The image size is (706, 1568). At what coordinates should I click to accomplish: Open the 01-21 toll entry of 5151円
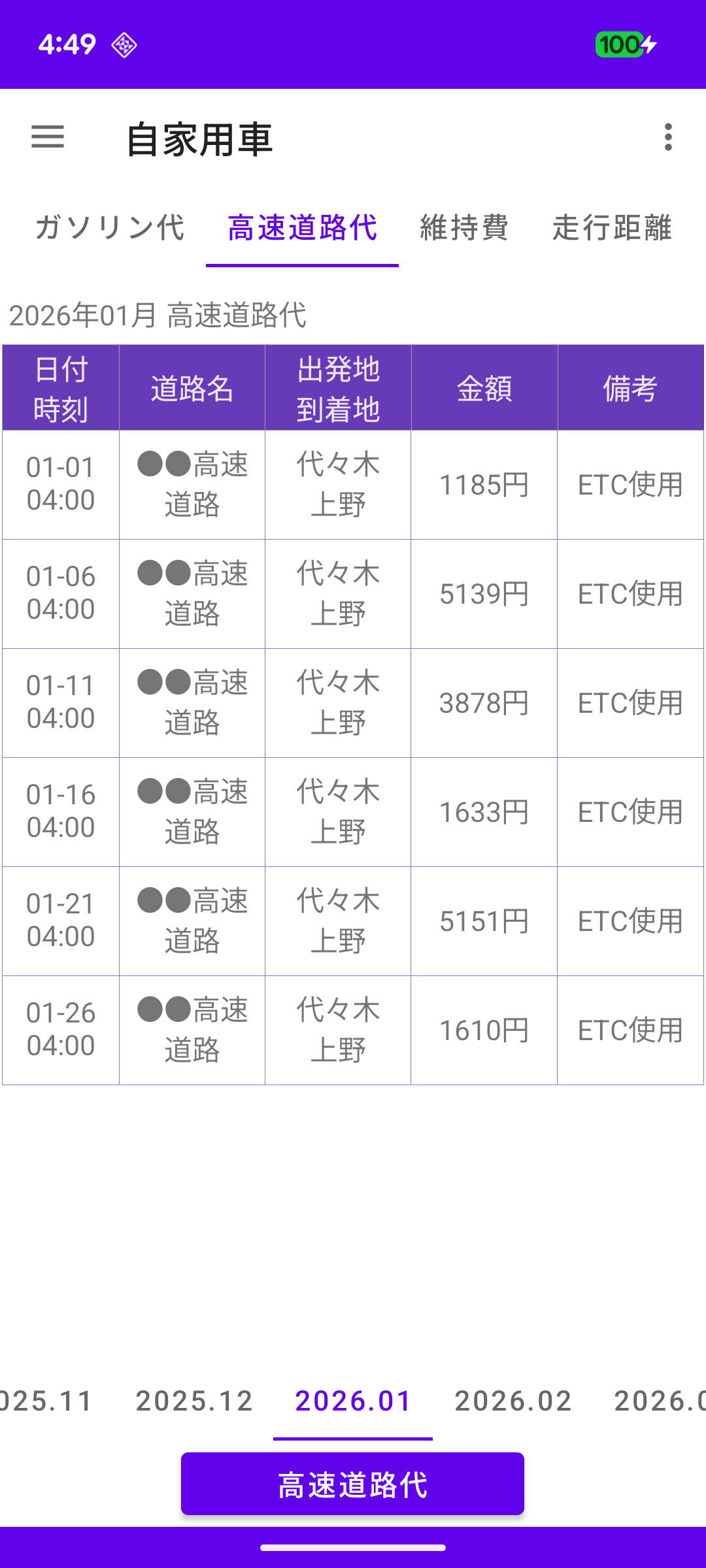tap(353, 921)
